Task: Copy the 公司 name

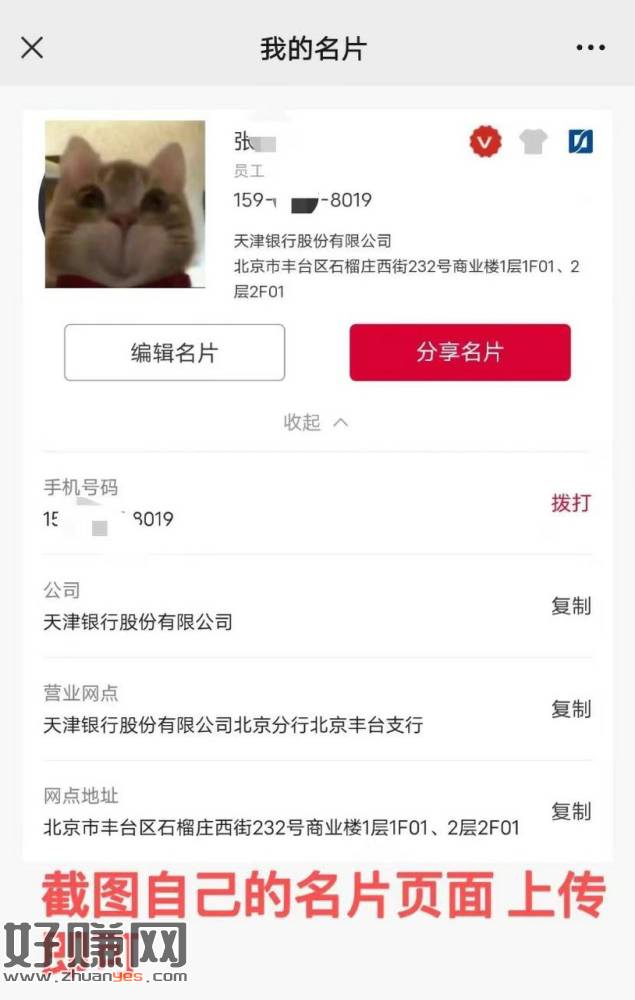Action: (x=570, y=606)
